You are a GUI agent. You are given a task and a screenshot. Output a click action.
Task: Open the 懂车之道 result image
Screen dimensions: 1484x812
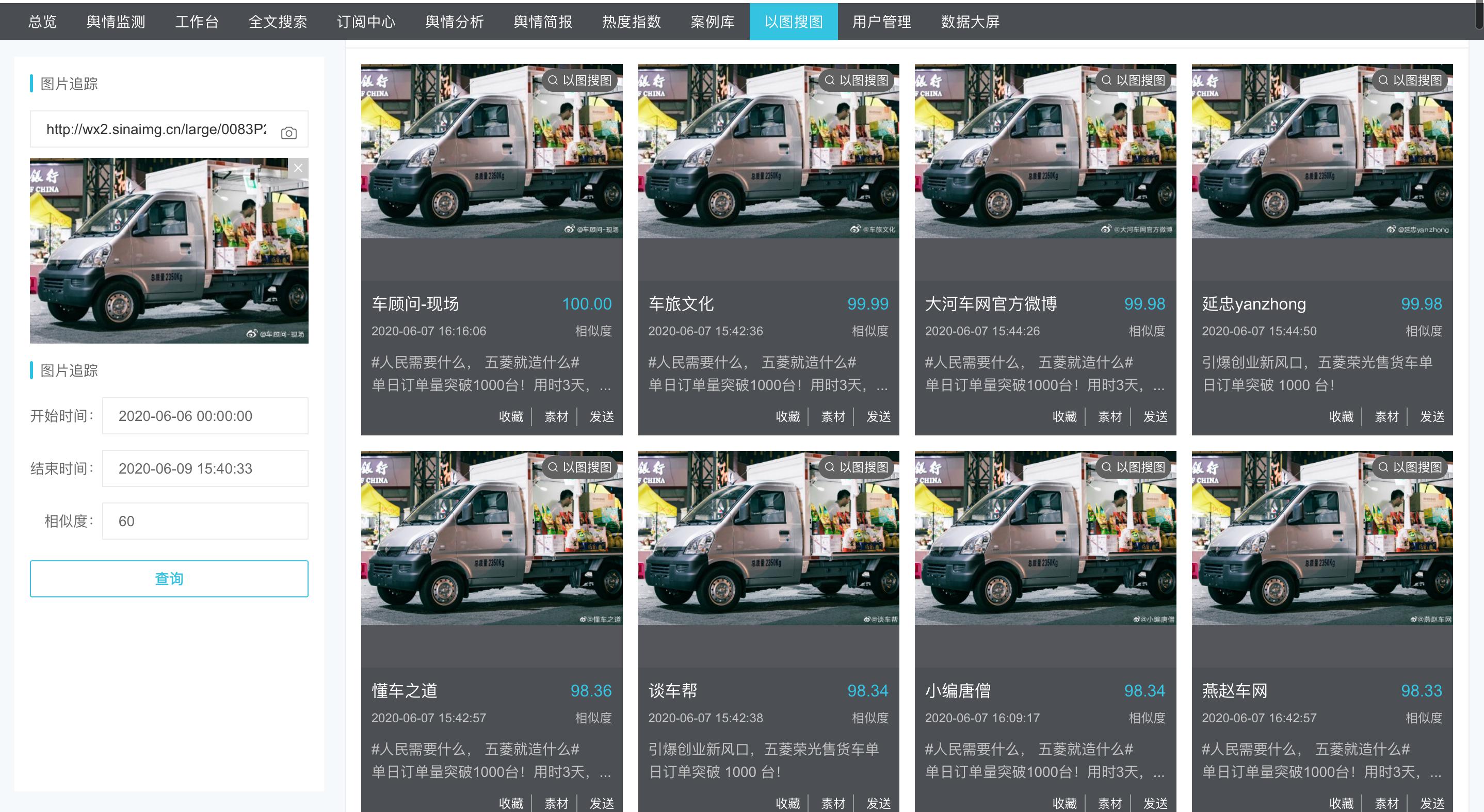click(x=491, y=539)
